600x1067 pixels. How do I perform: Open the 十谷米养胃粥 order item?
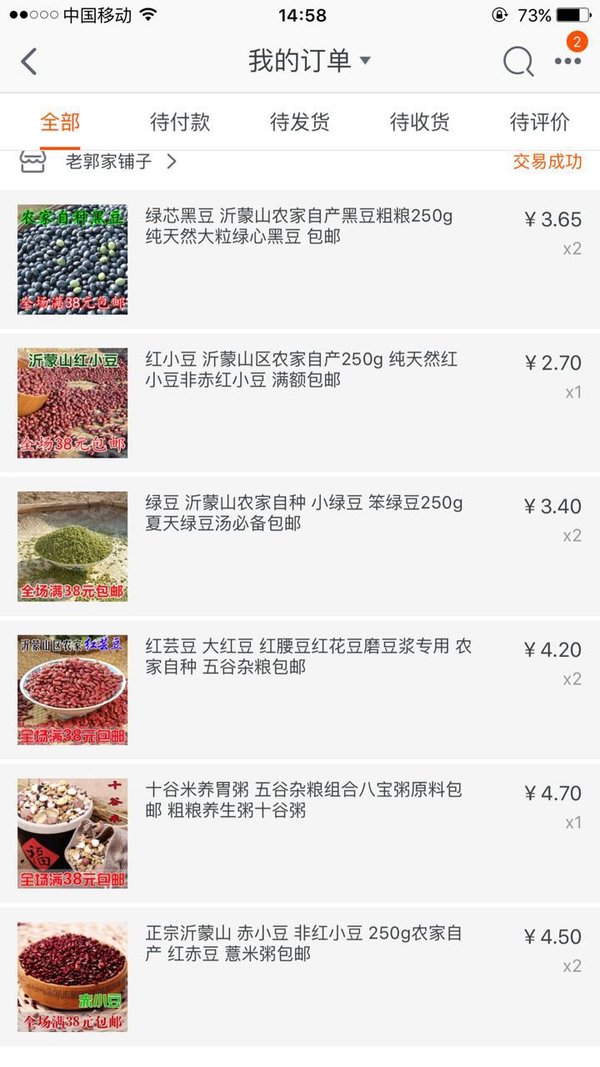[300, 834]
